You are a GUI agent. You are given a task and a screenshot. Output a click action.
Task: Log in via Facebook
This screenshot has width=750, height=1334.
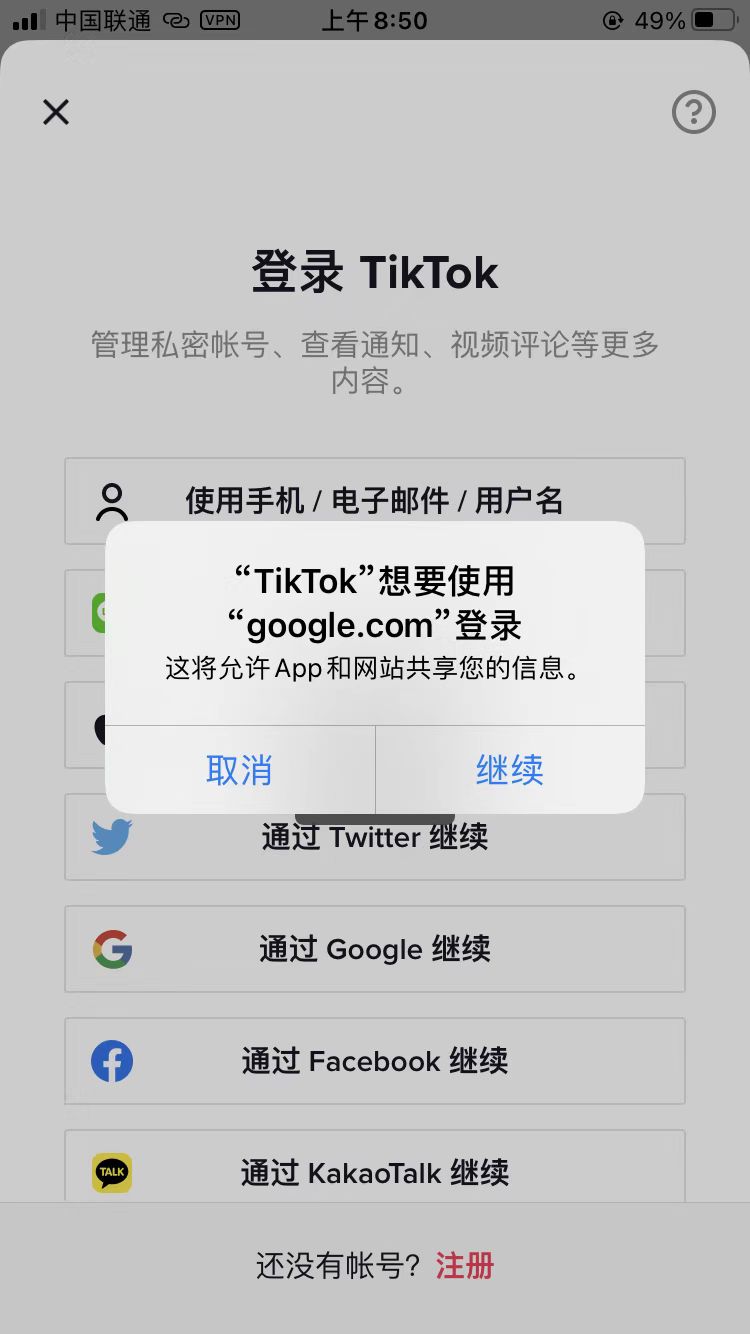point(374,1061)
